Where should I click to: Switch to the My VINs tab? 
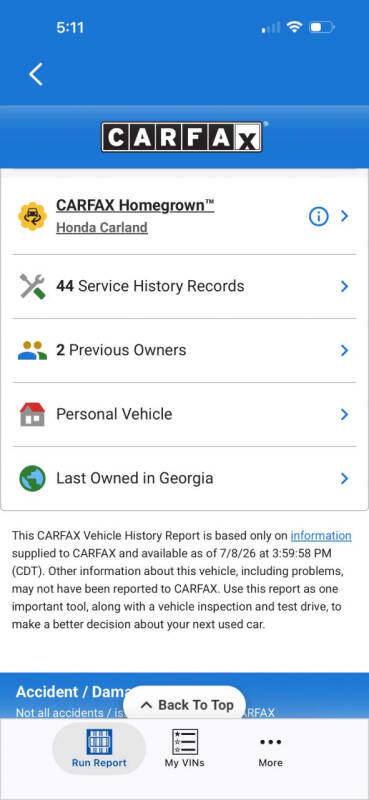tap(185, 749)
